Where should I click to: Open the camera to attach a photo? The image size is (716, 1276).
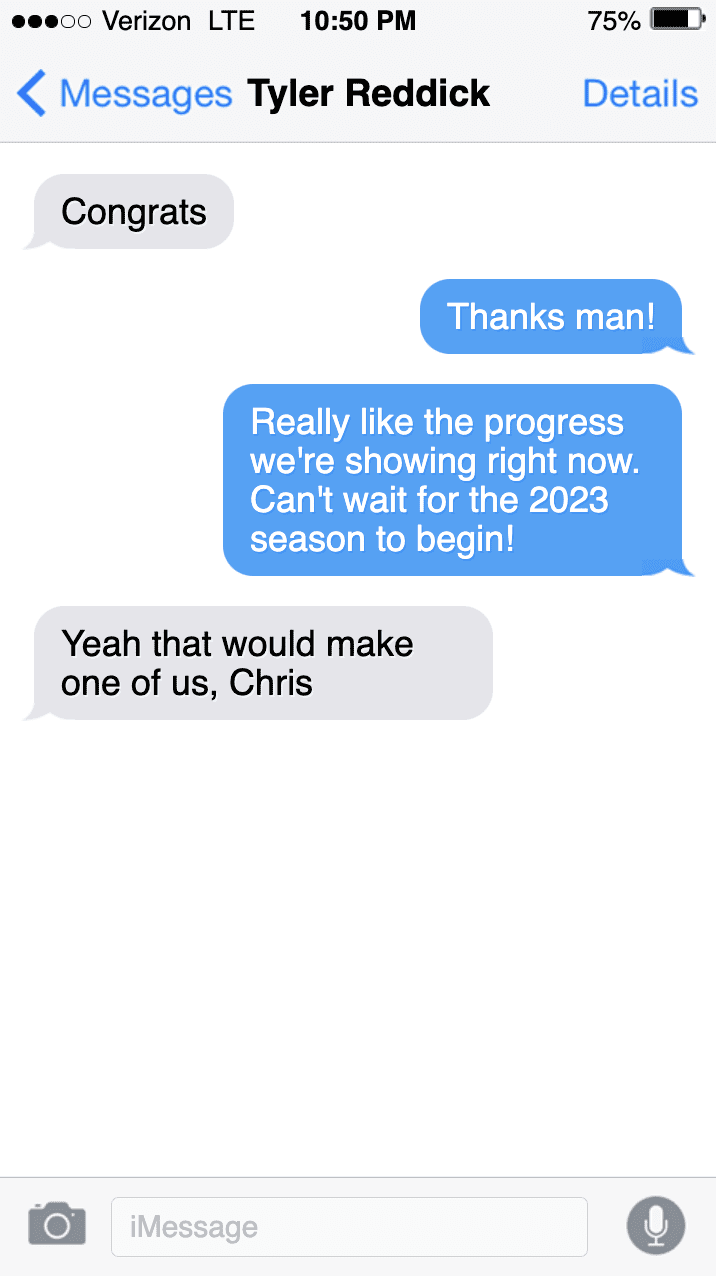[x=57, y=1225]
